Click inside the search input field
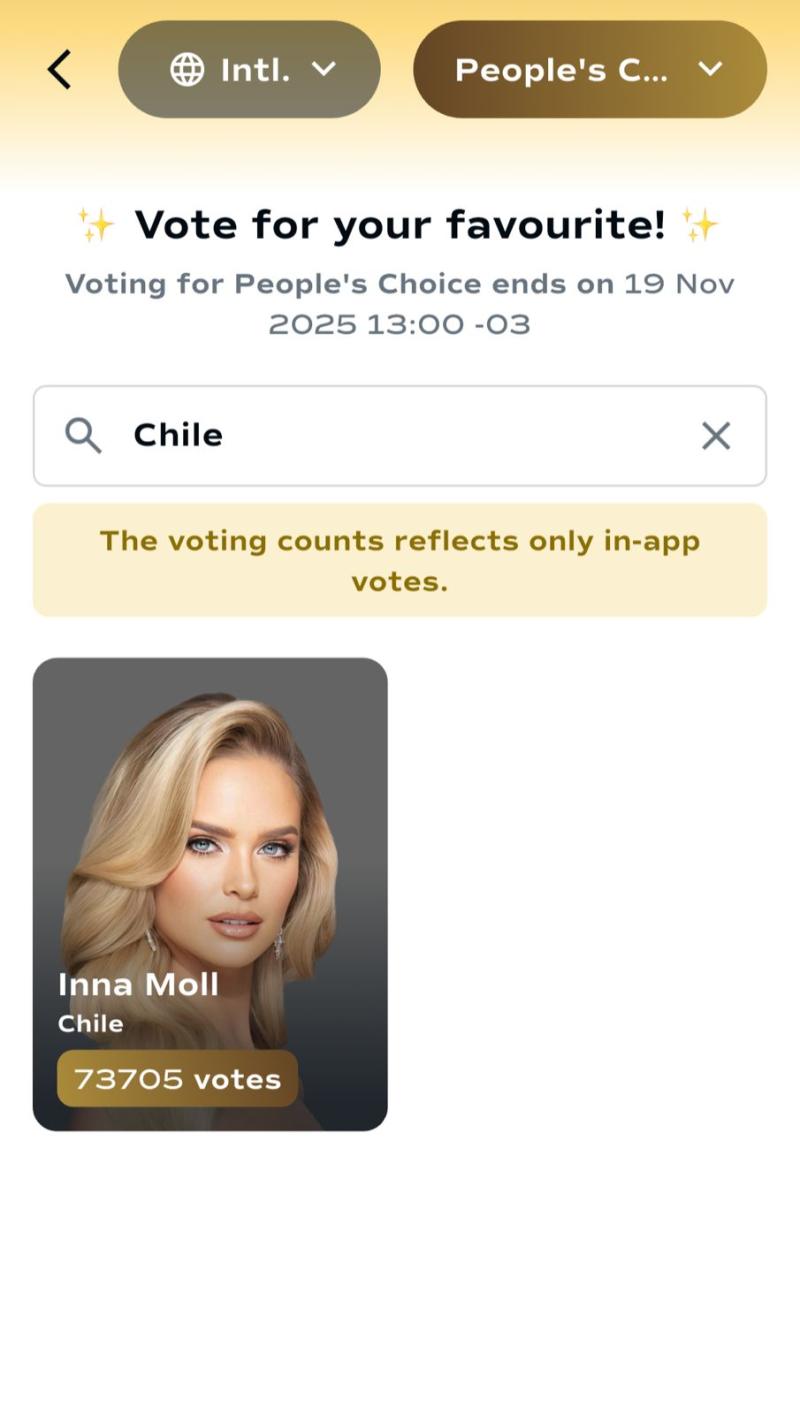The height and width of the screenshot is (1414, 800). coord(400,435)
